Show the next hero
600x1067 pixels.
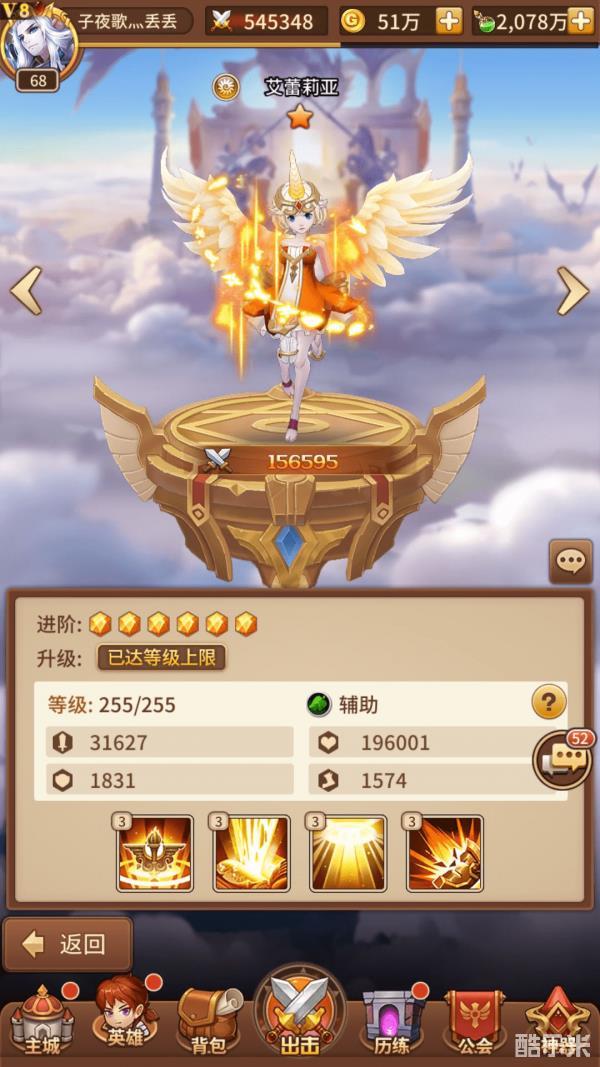click(572, 290)
